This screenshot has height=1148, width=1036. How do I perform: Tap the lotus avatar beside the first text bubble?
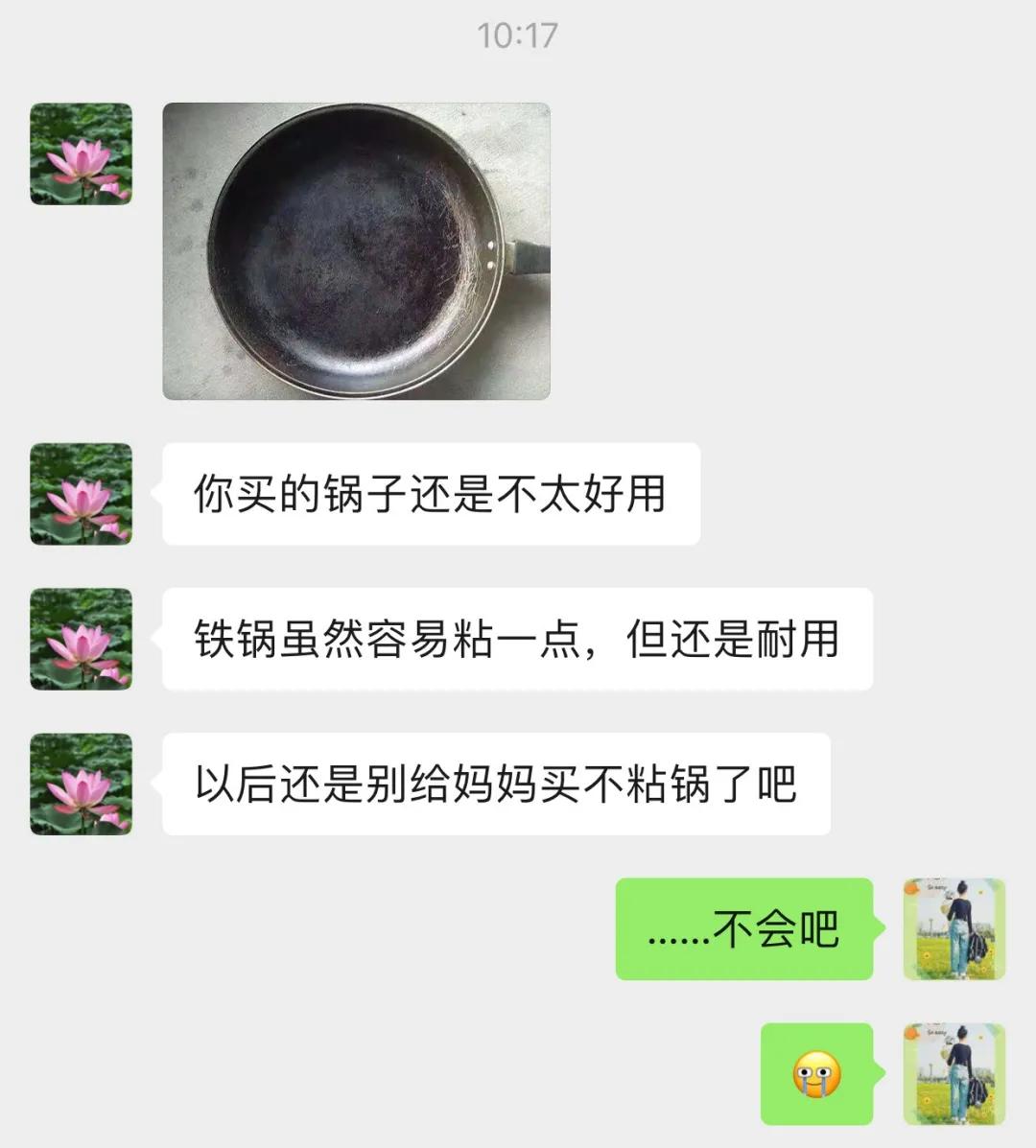(x=81, y=494)
